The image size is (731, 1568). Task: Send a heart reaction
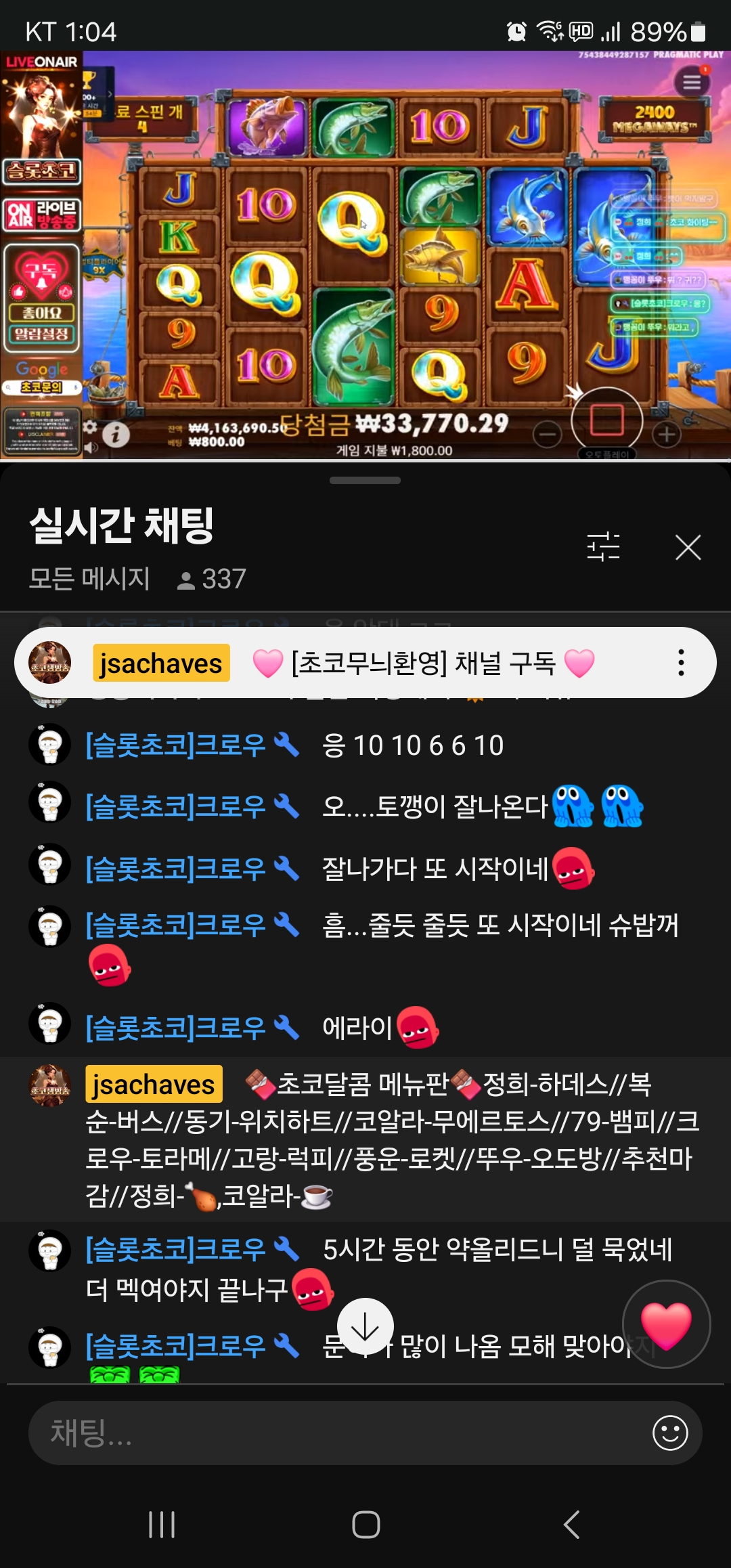pos(666,1324)
